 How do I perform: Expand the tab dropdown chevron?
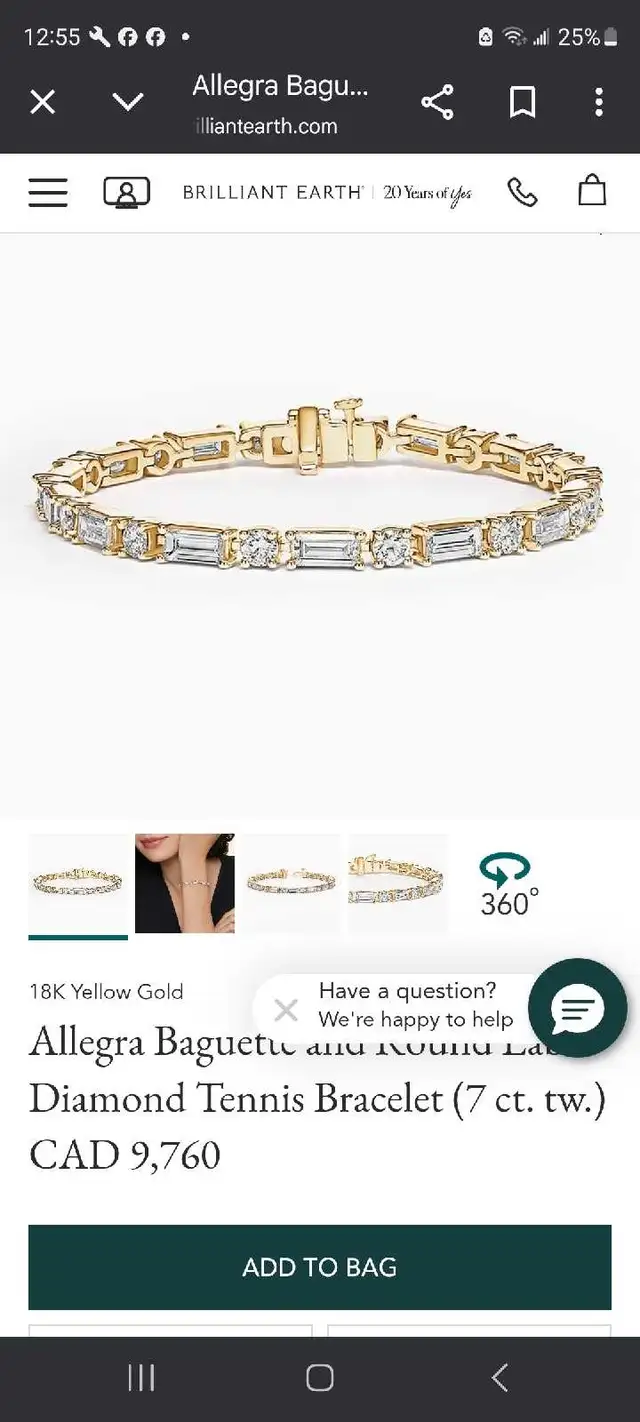(x=128, y=101)
